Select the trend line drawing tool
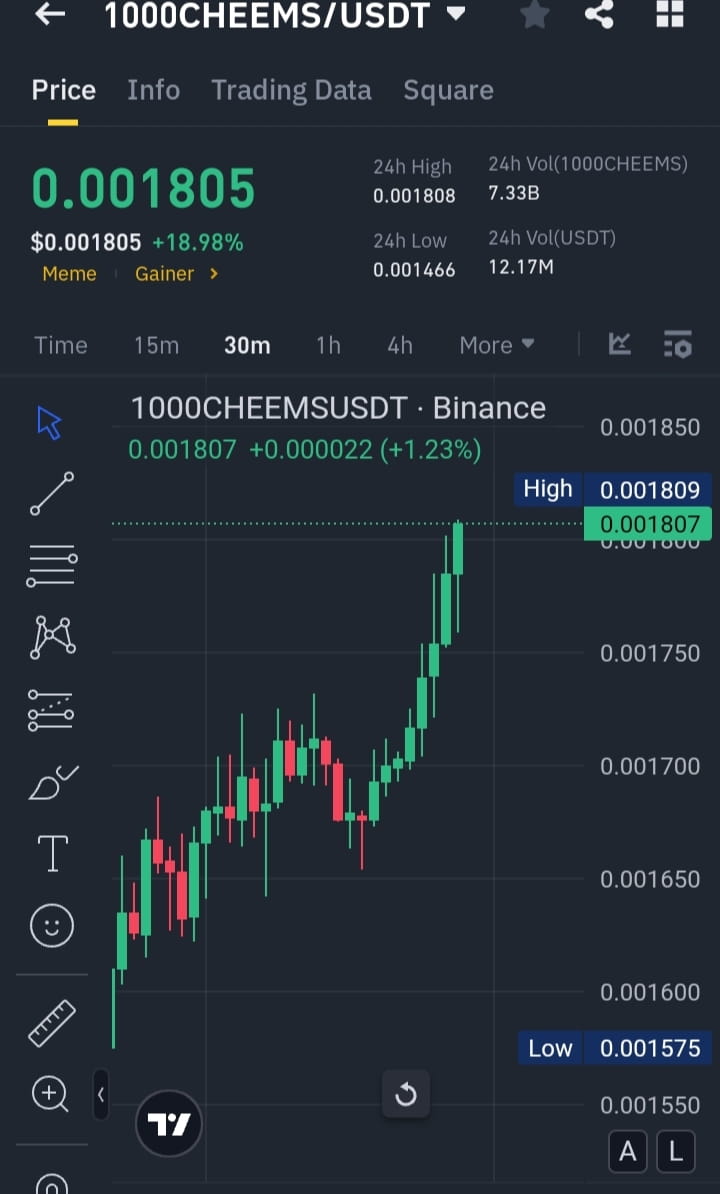Screen dimensions: 720x1194 pos(51,494)
